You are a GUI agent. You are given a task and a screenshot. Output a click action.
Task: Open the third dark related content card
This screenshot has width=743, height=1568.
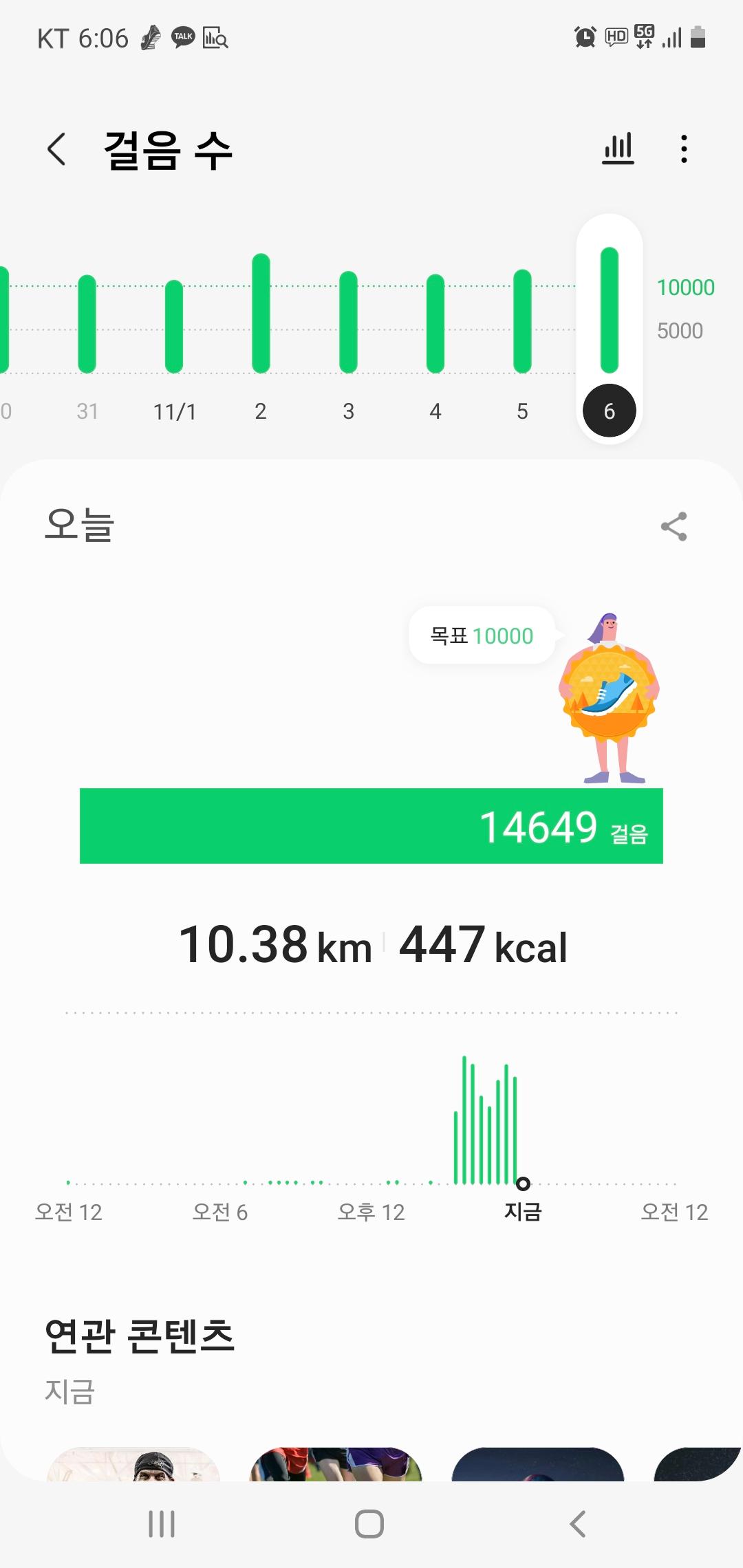click(537, 1463)
